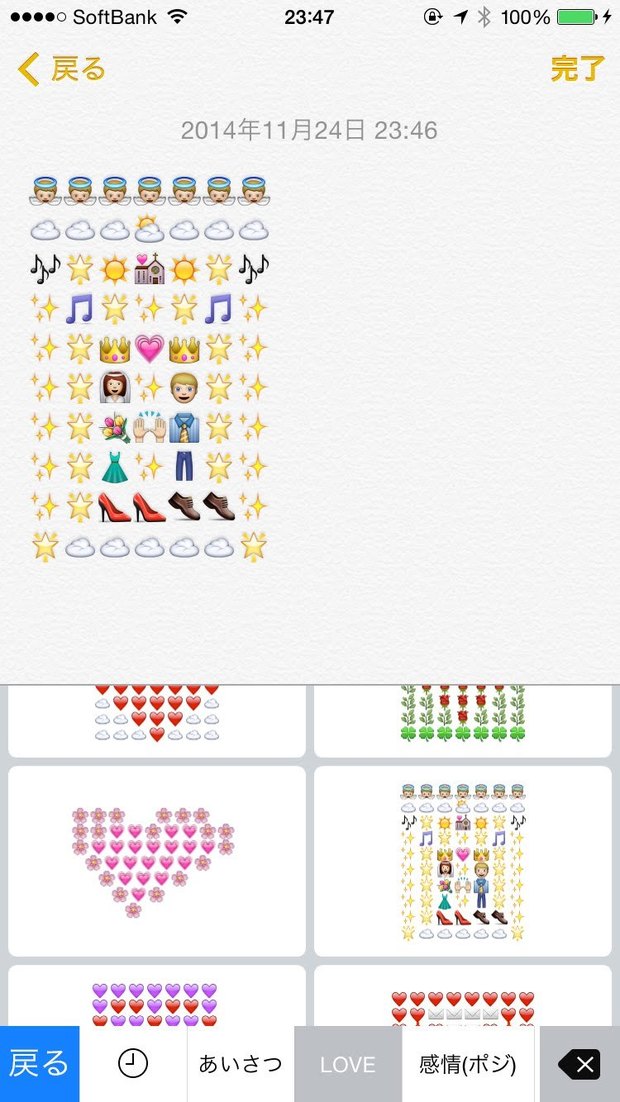
Task: Select the red hearts with envelopes emoji art
Action: coord(463,1000)
